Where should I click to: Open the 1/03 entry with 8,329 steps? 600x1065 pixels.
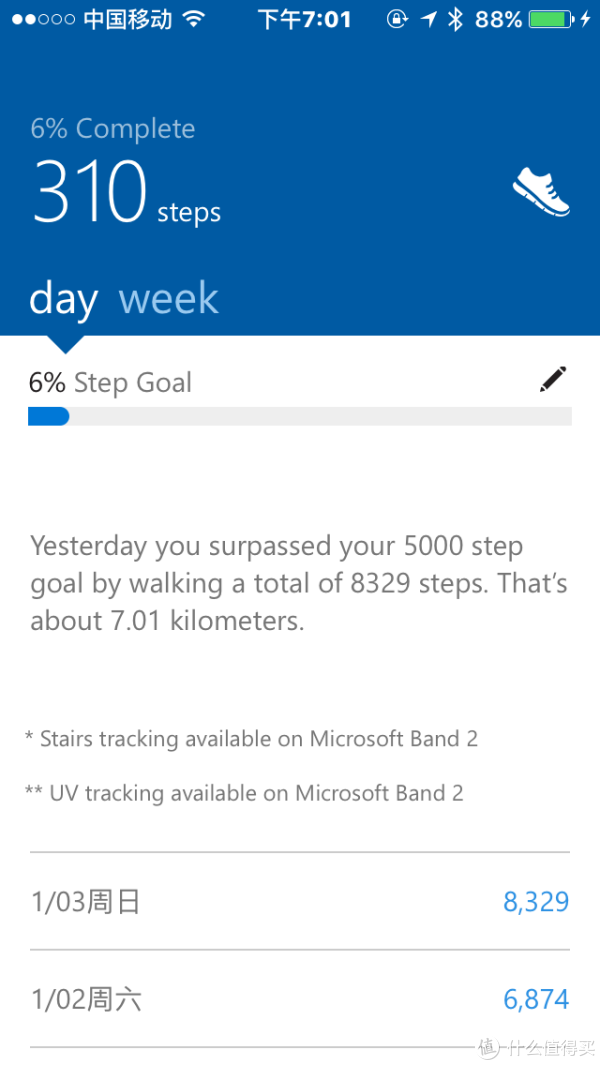pos(300,901)
